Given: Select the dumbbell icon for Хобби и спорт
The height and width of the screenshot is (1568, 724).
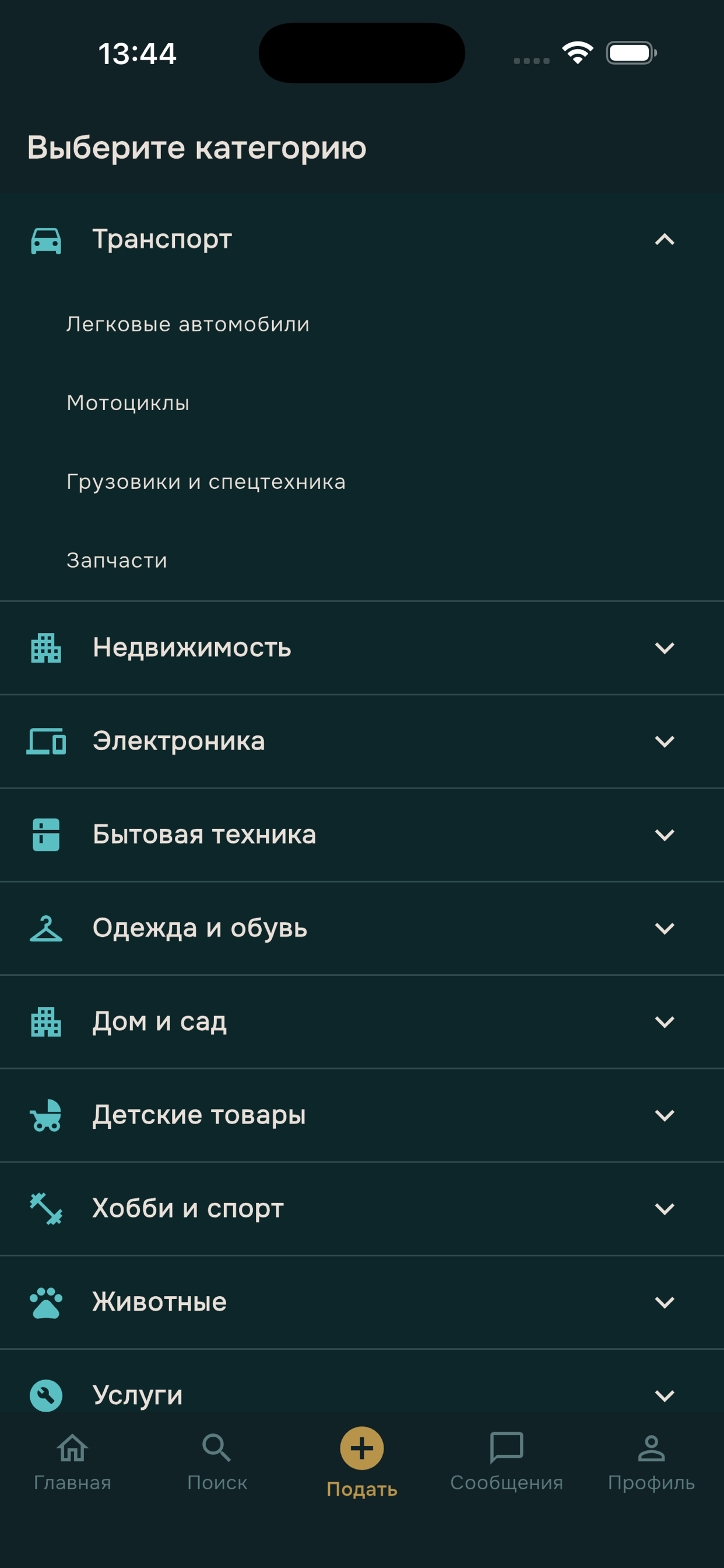Looking at the screenshot, I should [45, 1208].
